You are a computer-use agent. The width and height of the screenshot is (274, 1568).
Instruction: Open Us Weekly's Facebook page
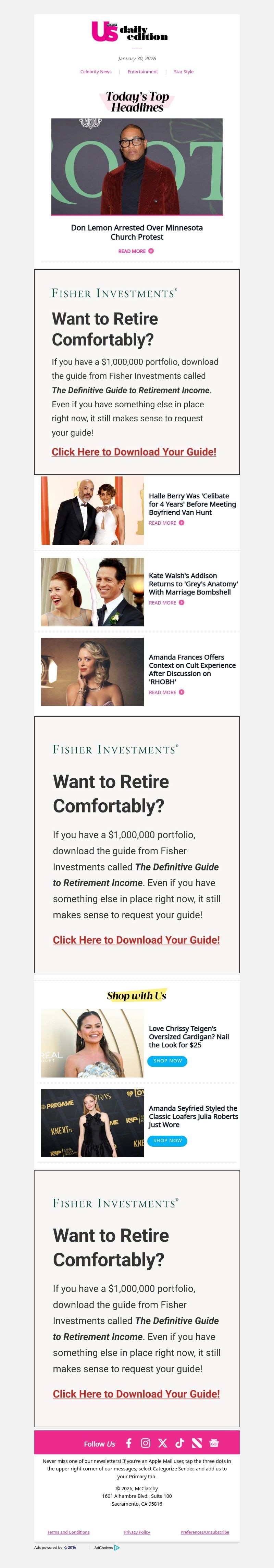[128, 1443]
